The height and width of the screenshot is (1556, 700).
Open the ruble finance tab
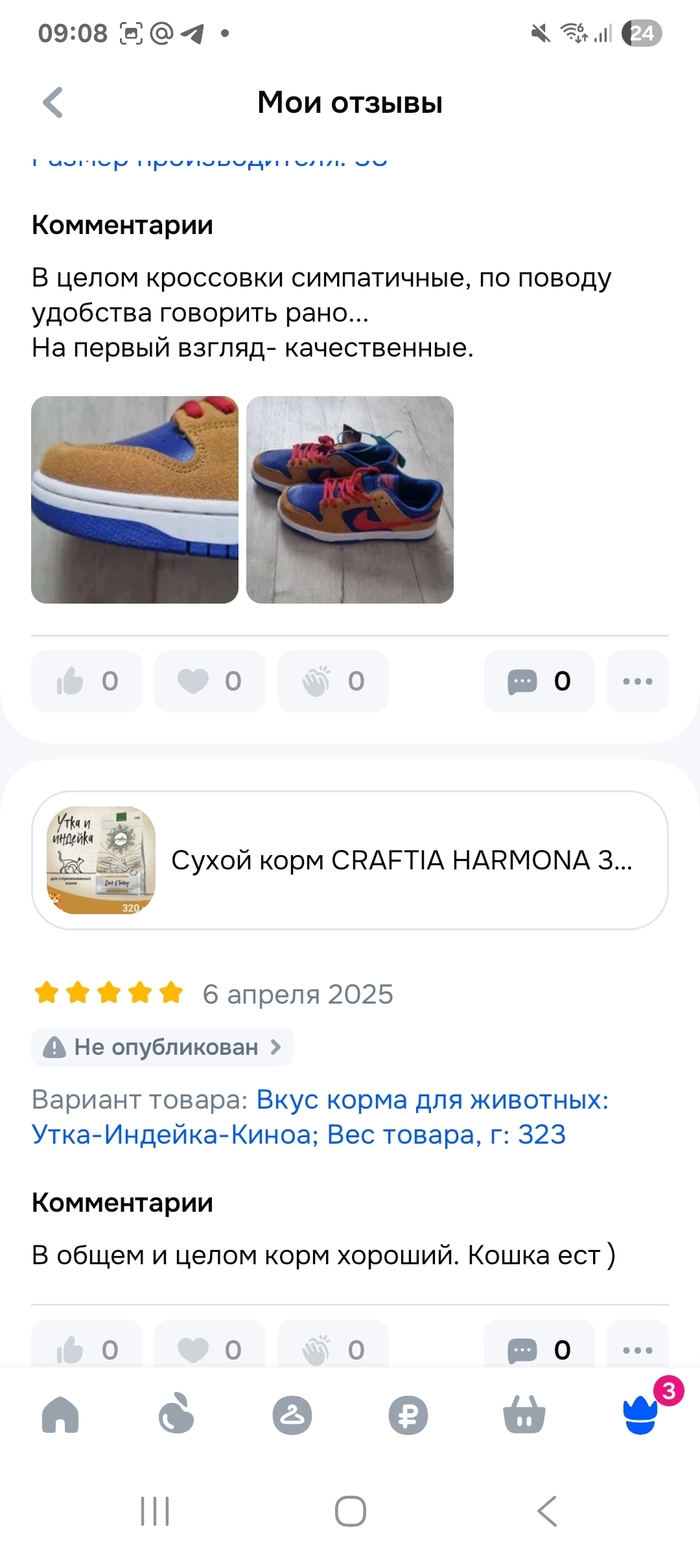tap(408, 1416)
